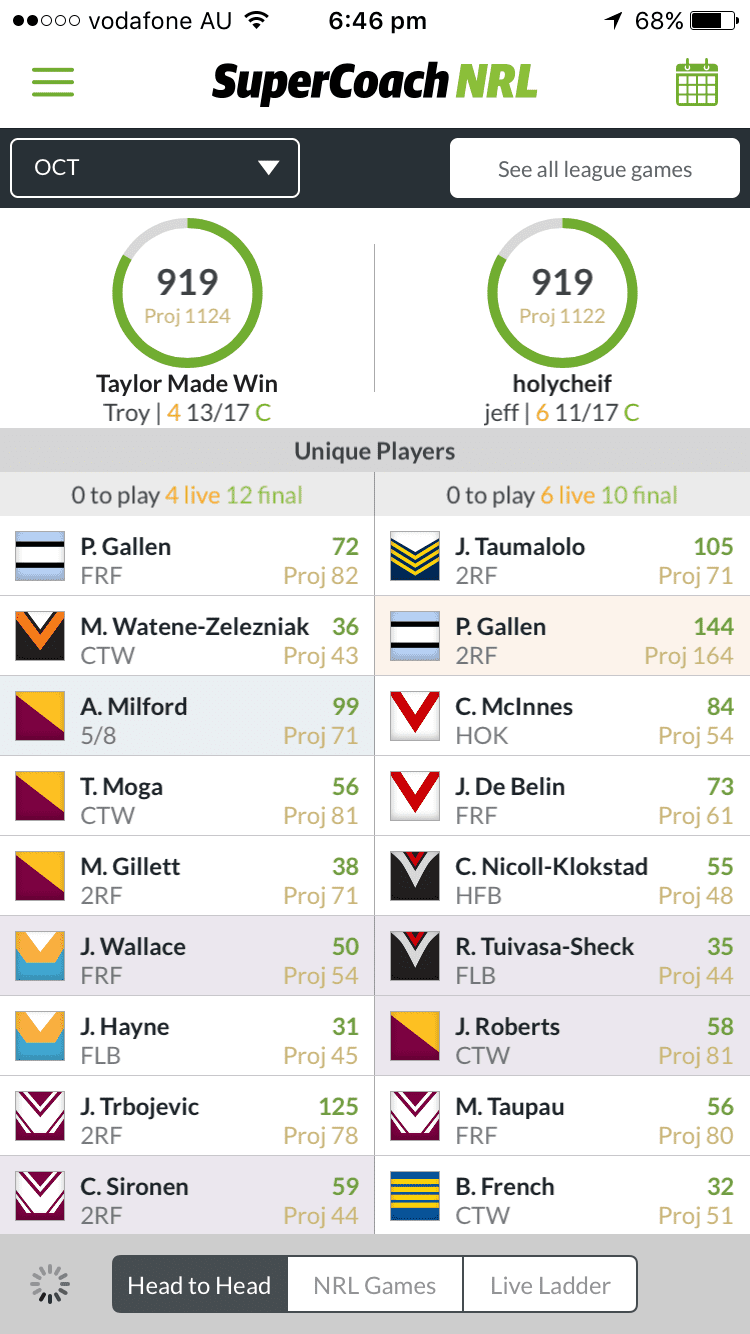View C. Nicoll-Klokstad player details
Screen dimensions: 750x1334
click(x=562, y=876)
